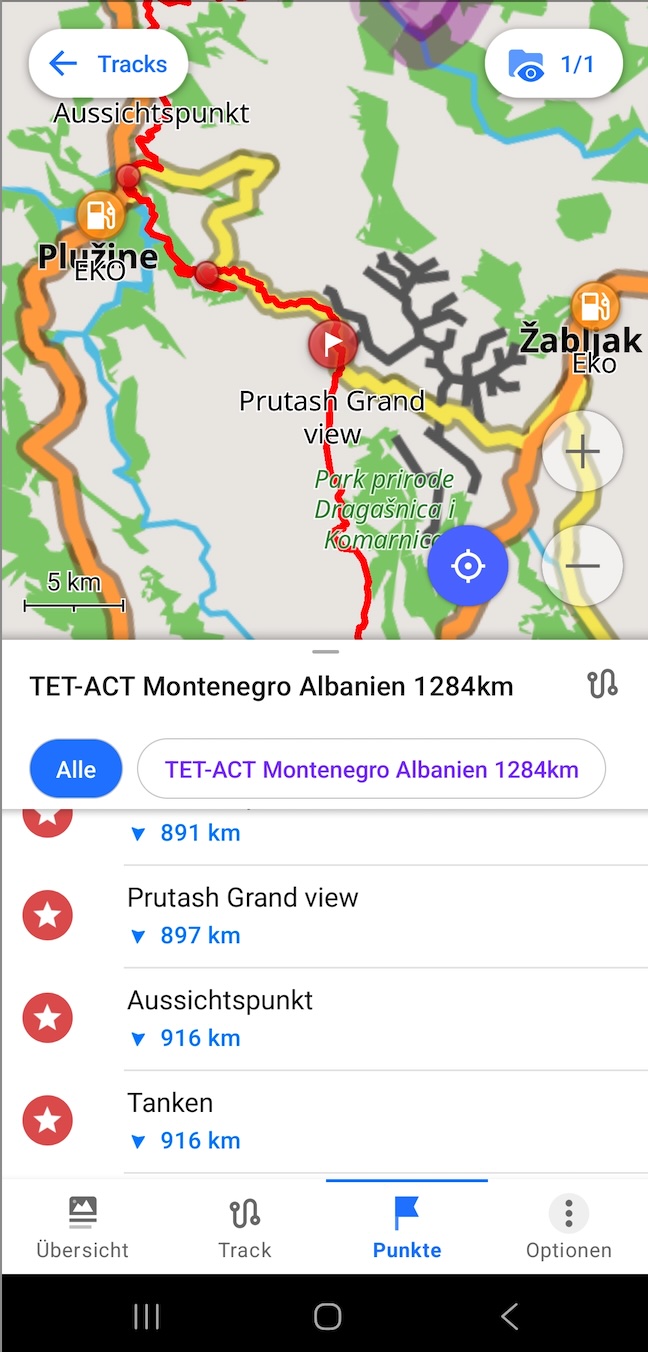648x1352 pixels.
Task: Switch to the Übersicht tab
Action: (x=82, y=1228)
